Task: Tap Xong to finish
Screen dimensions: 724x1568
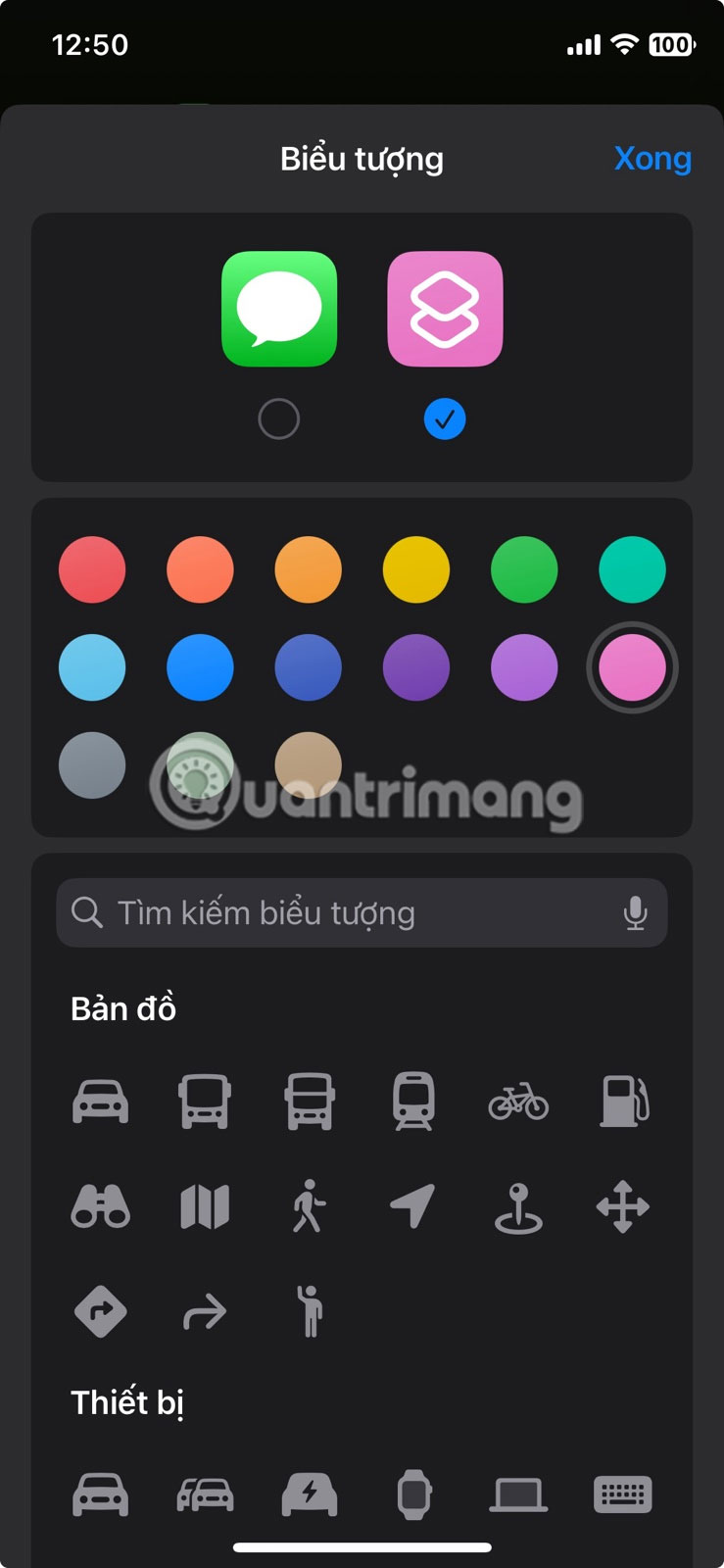Action: [652, 159]
